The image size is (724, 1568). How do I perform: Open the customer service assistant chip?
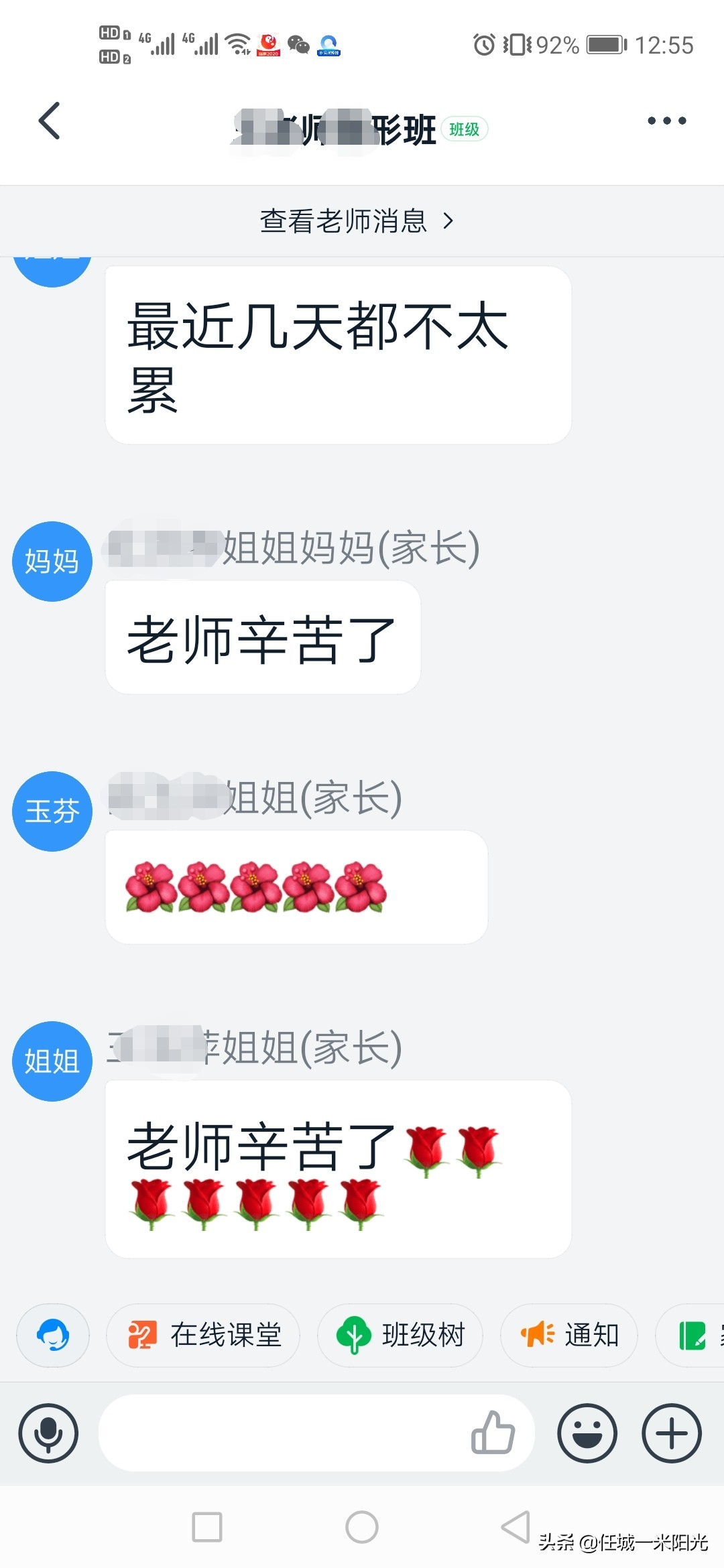click(x=53, y=1335)
